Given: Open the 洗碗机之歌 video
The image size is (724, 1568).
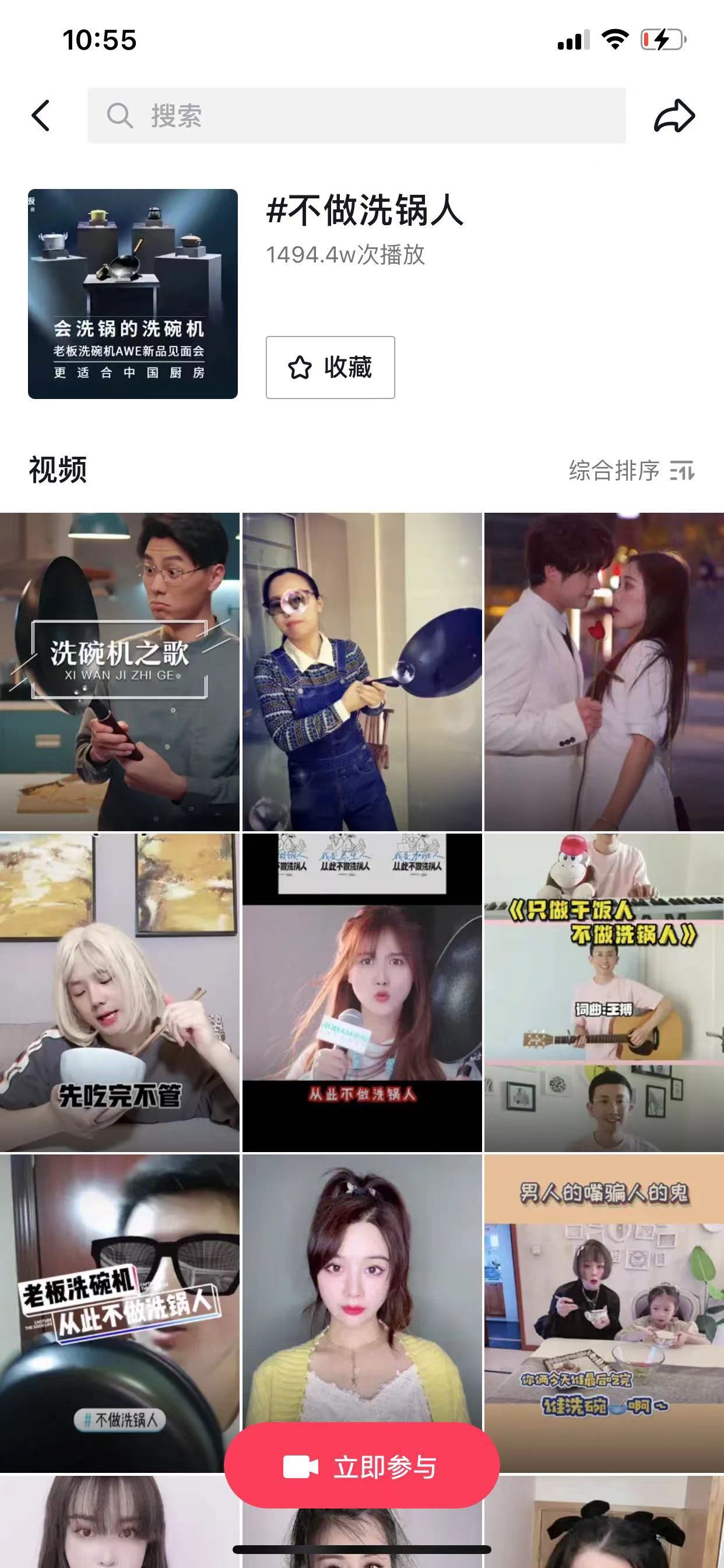Looking at the screenshot, I should (x=120, y=671).
